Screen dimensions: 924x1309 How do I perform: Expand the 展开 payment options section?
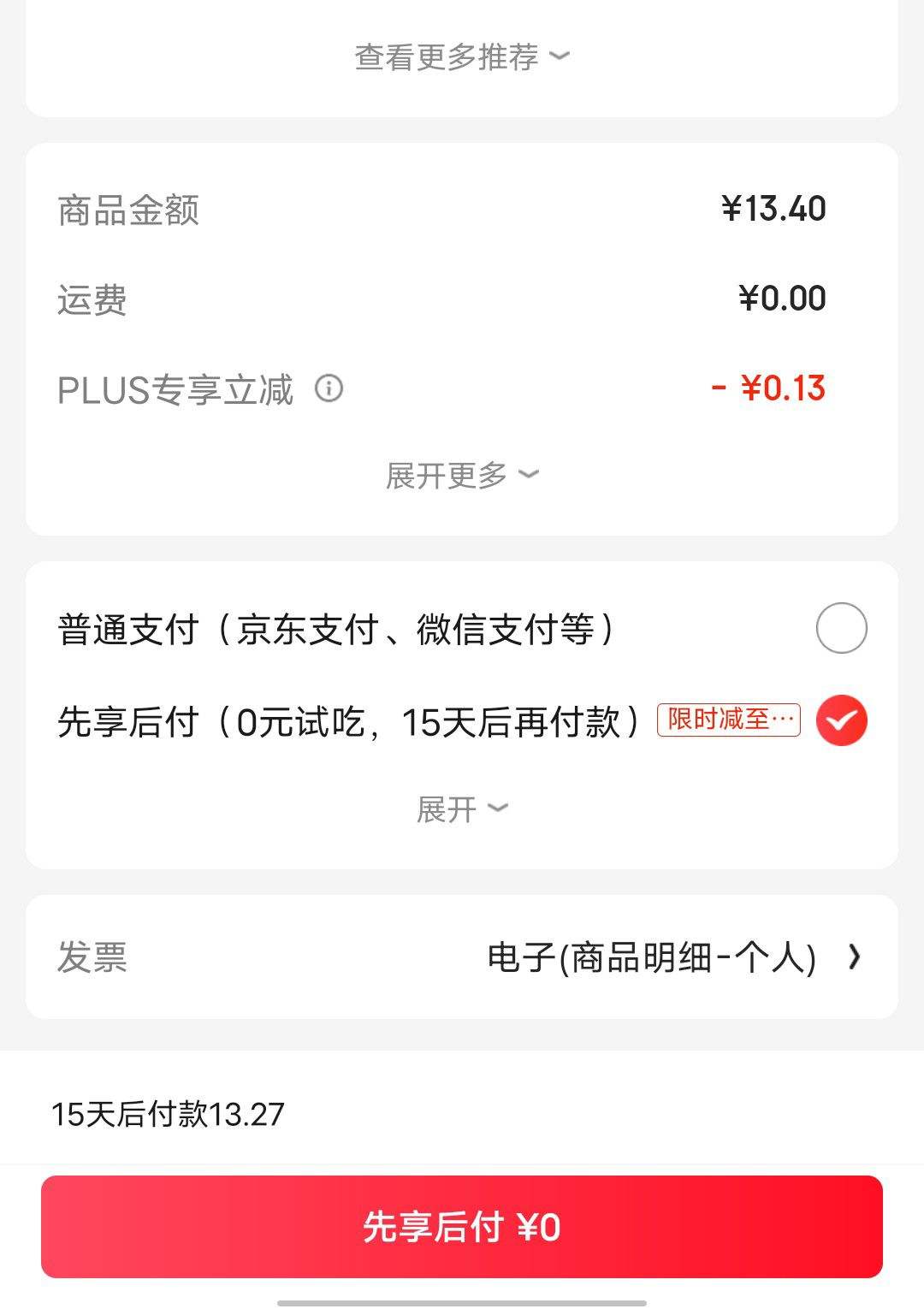click(x=462, y=807)
